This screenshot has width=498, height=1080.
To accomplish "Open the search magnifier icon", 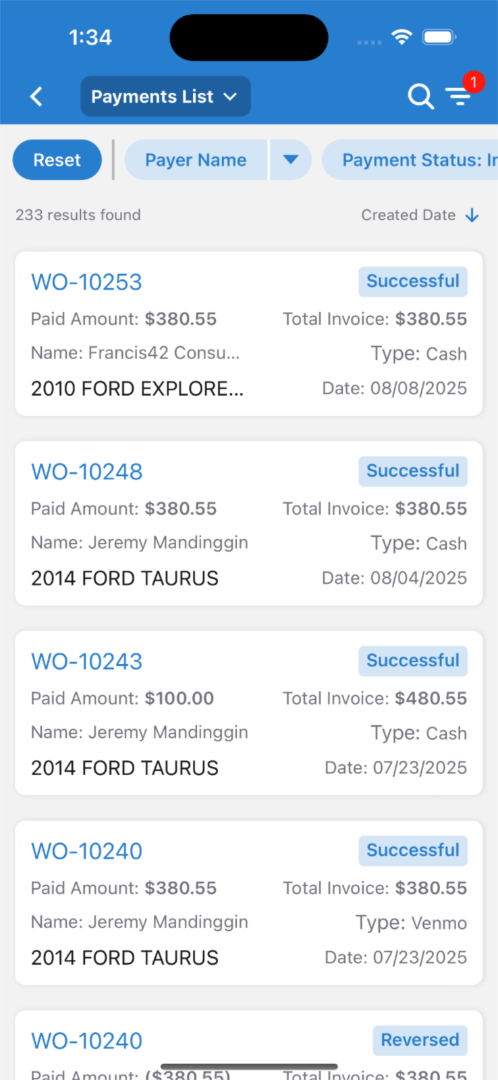I will tap(420, 97).
